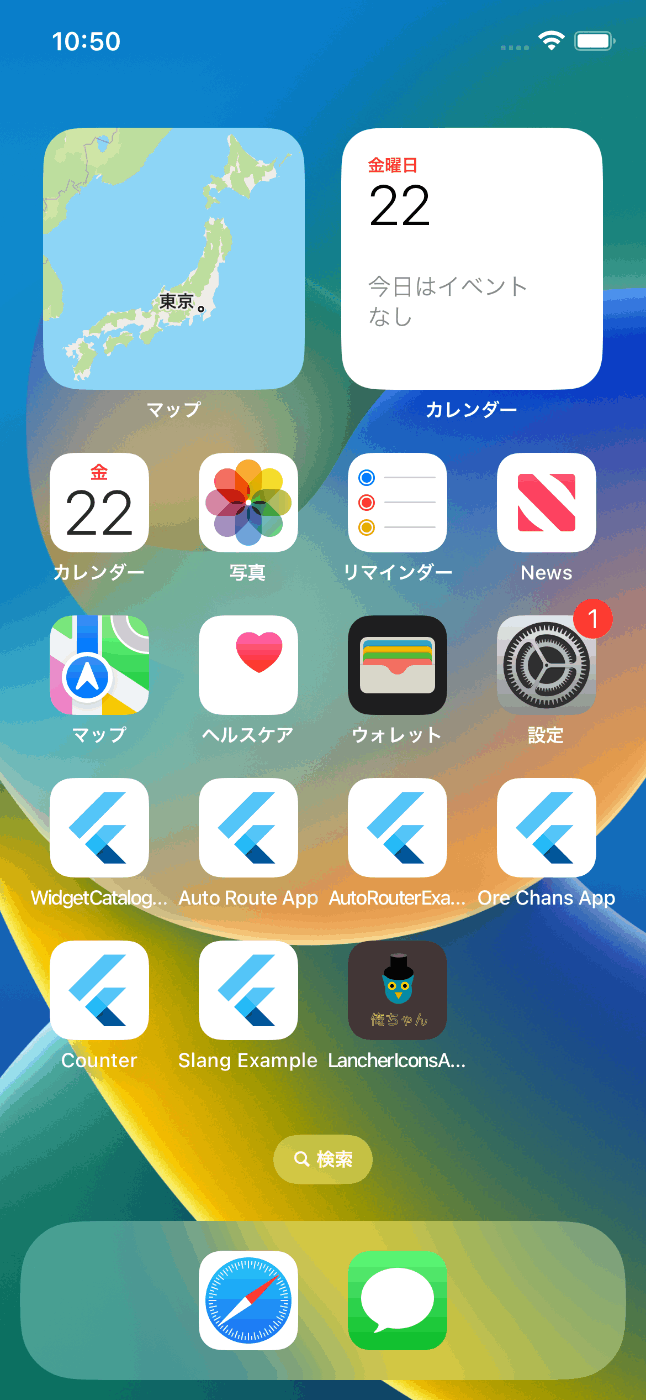
Task: Launch the AutoRouterExample app
Action: coord(397,827)
